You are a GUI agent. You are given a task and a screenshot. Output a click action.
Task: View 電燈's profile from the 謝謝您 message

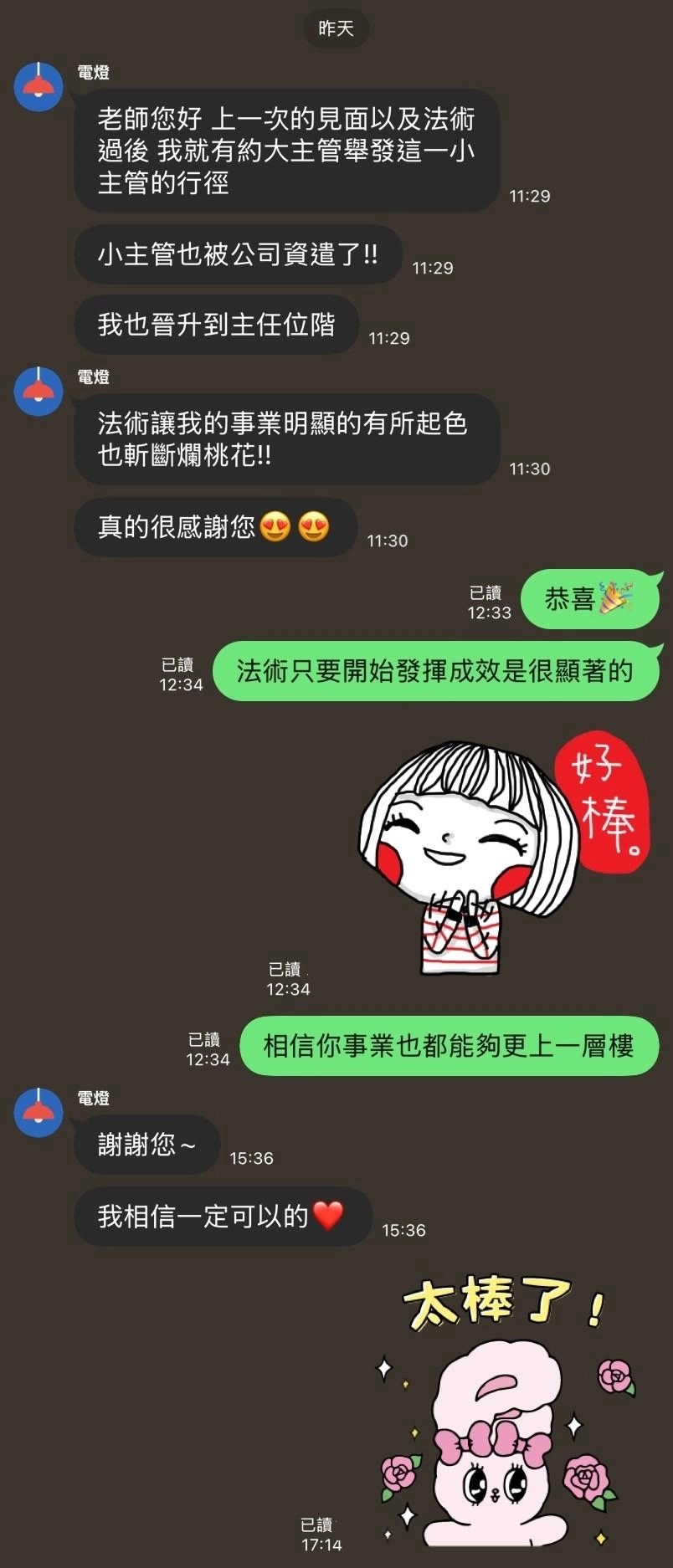point(39,1112)
